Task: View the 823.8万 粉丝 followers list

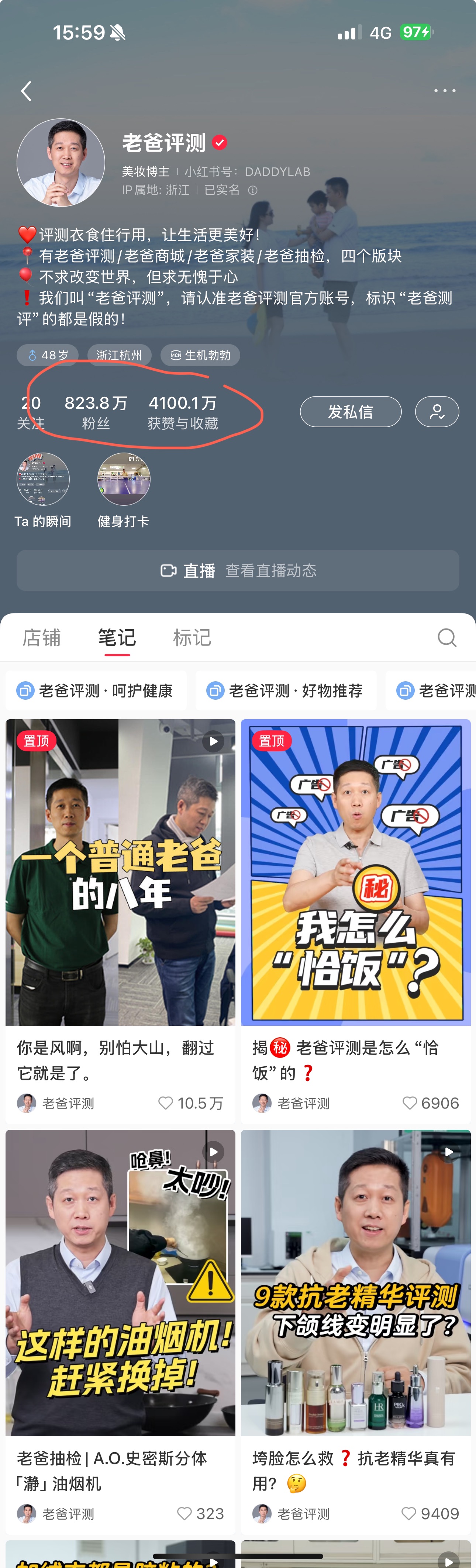Action: 96,412
